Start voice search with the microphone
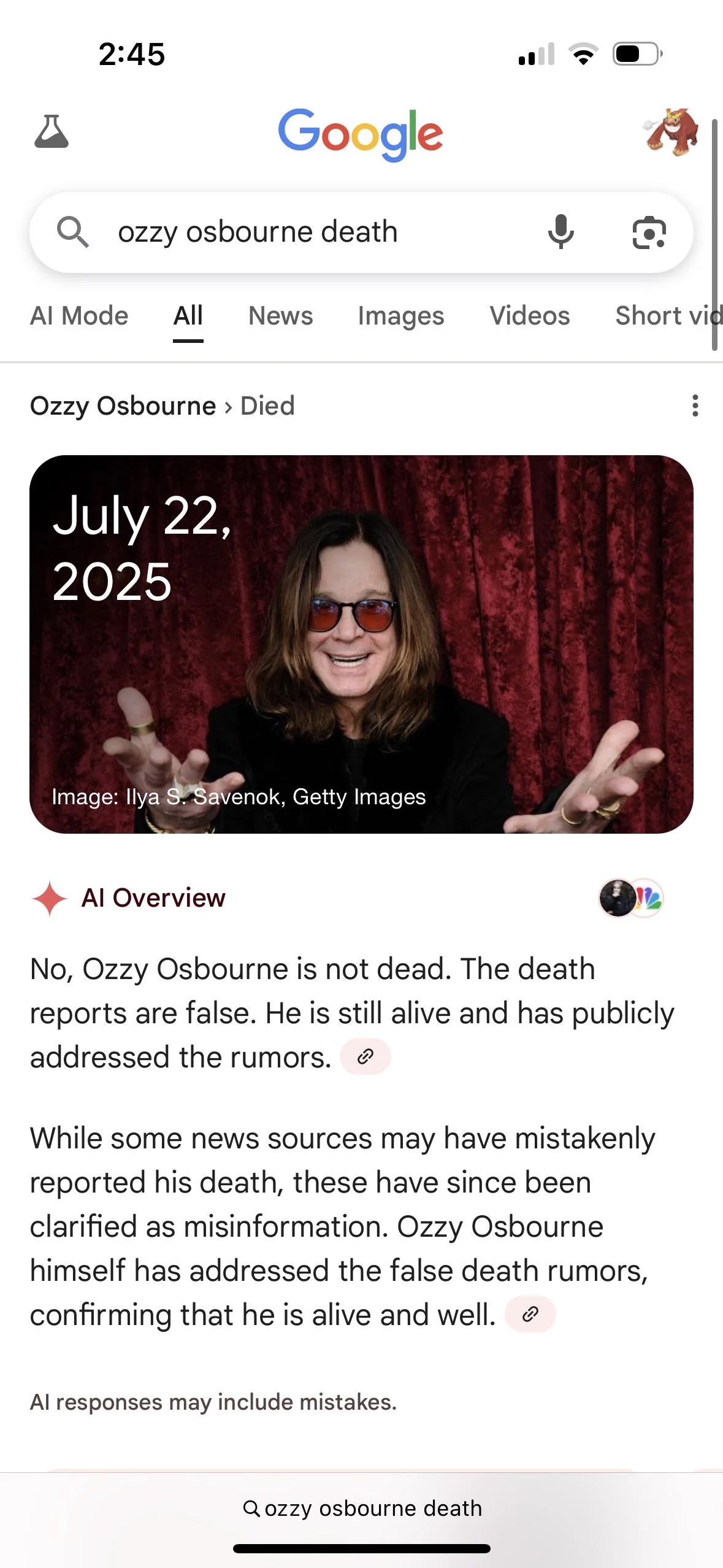This screenshot has height=1568, width=723. pos(560,233)
